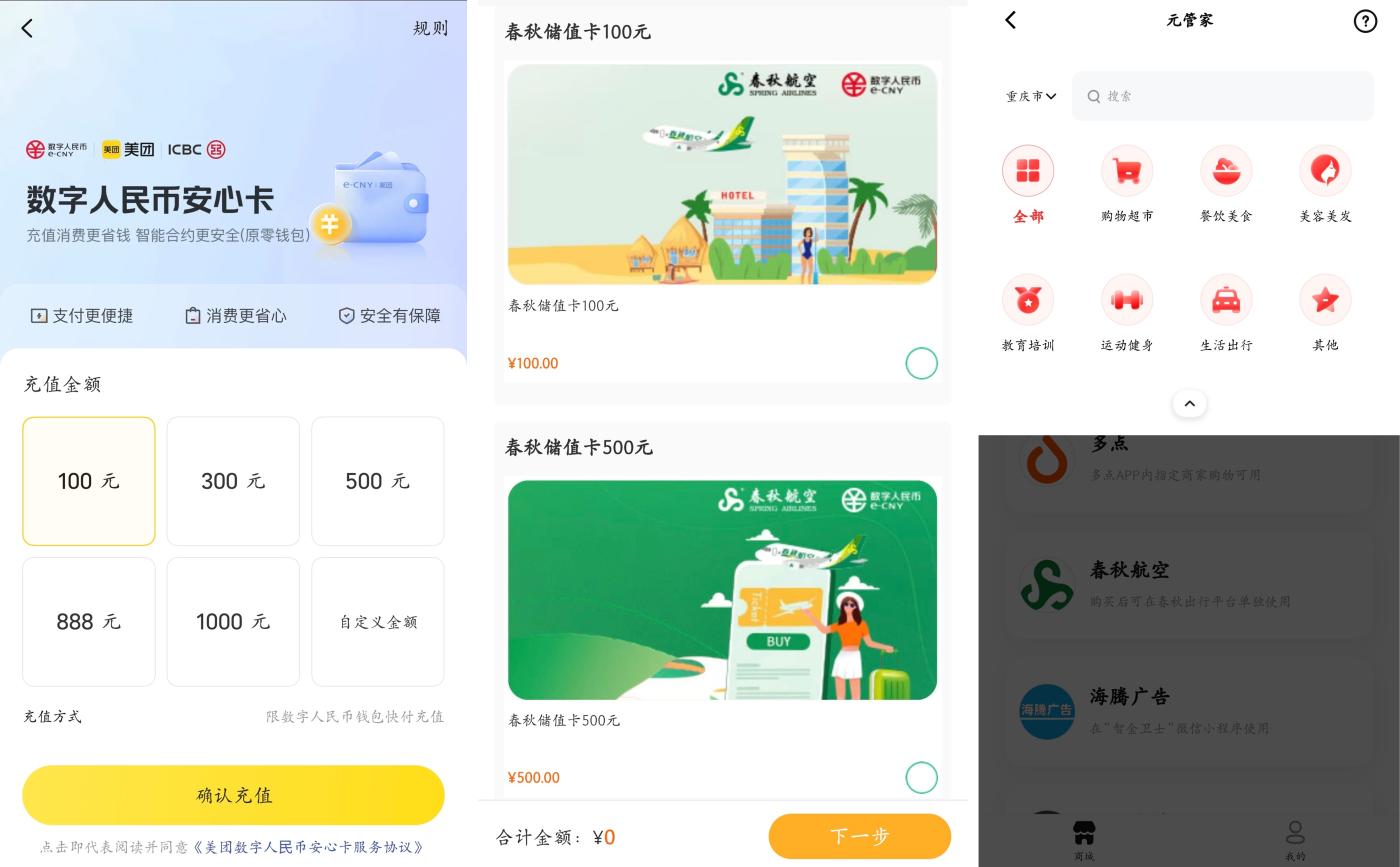Open 美团数字人民币安心卡服务协议 agreement link

[310, 847]
